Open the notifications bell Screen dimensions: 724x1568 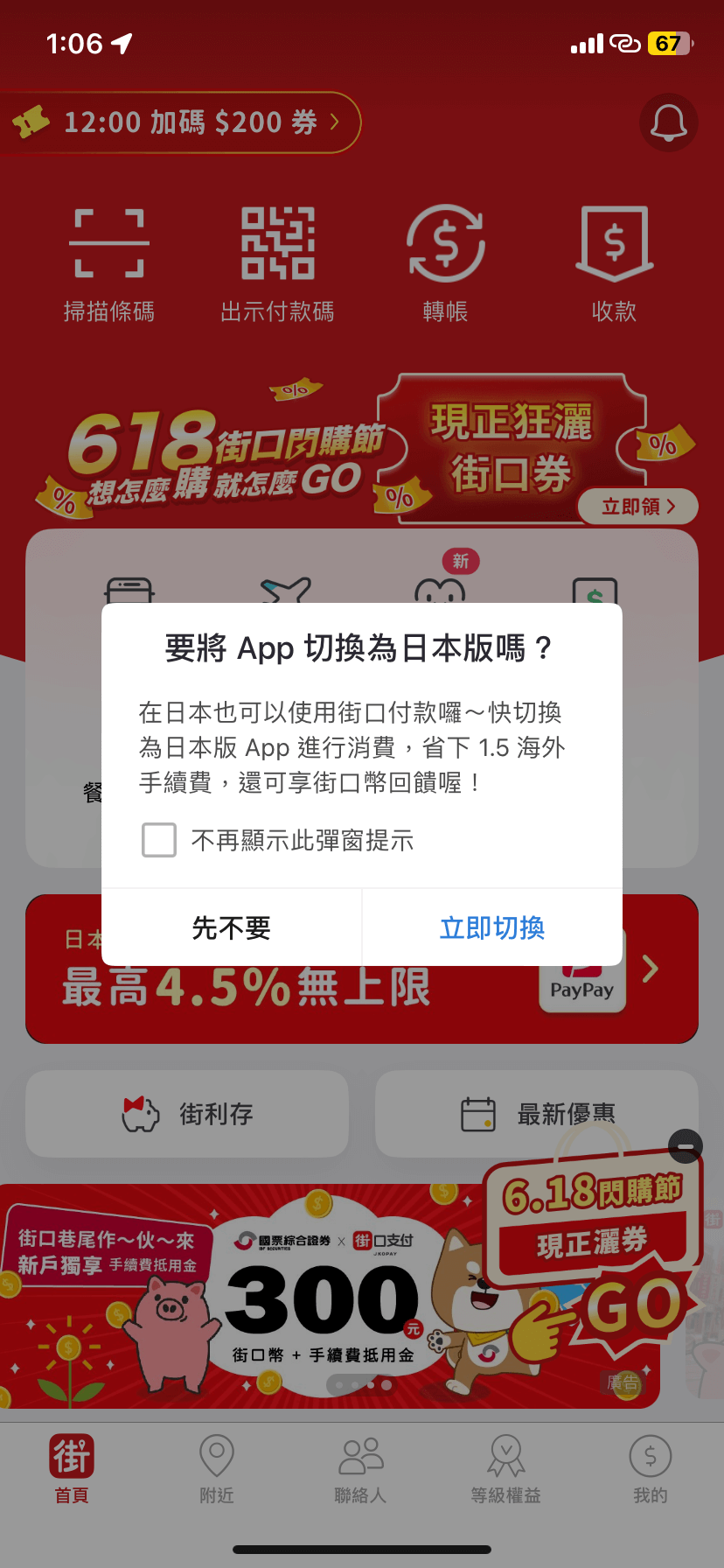(668, 122)
